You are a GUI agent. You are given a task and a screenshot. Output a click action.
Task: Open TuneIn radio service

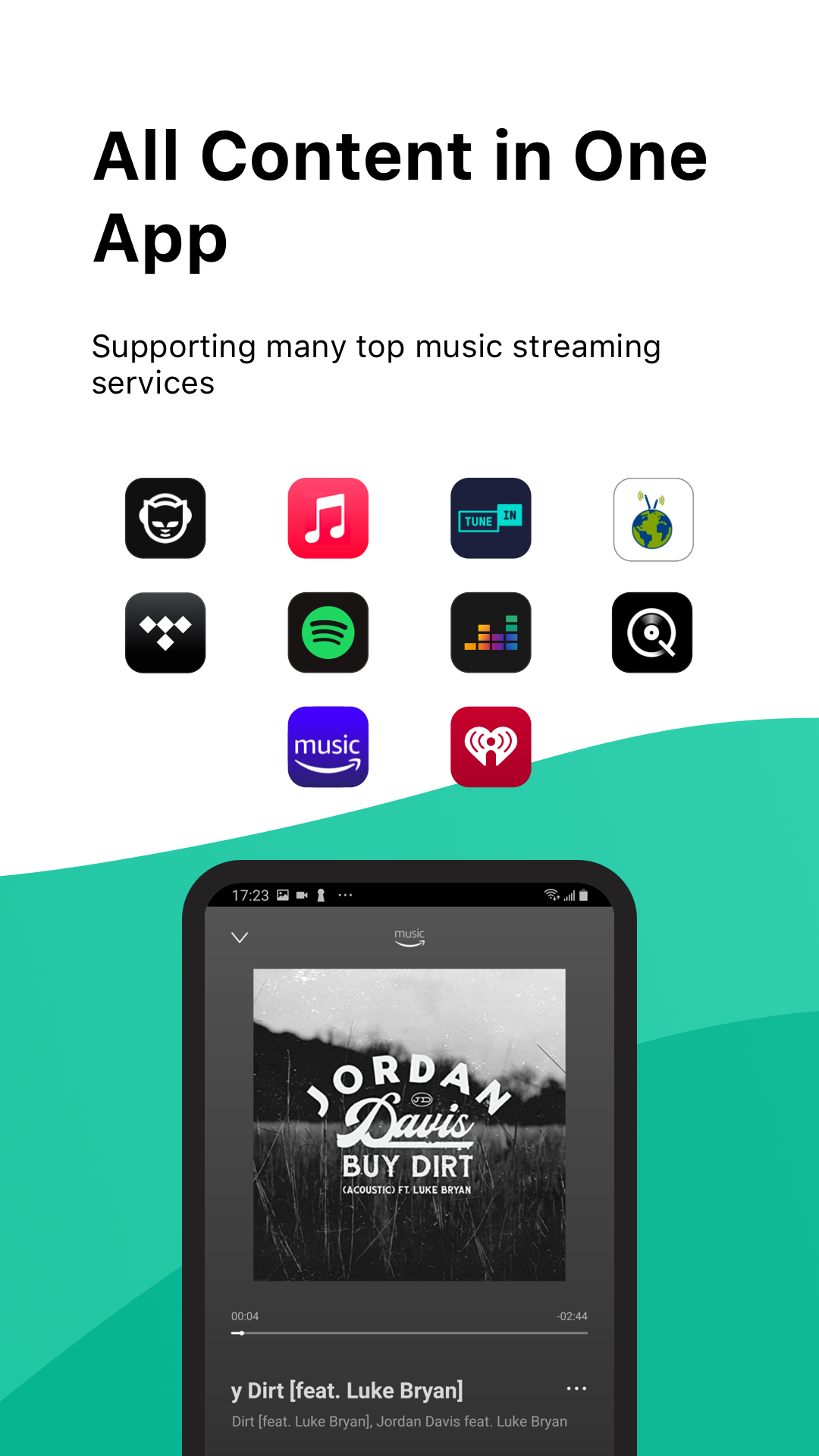[491, 519]
